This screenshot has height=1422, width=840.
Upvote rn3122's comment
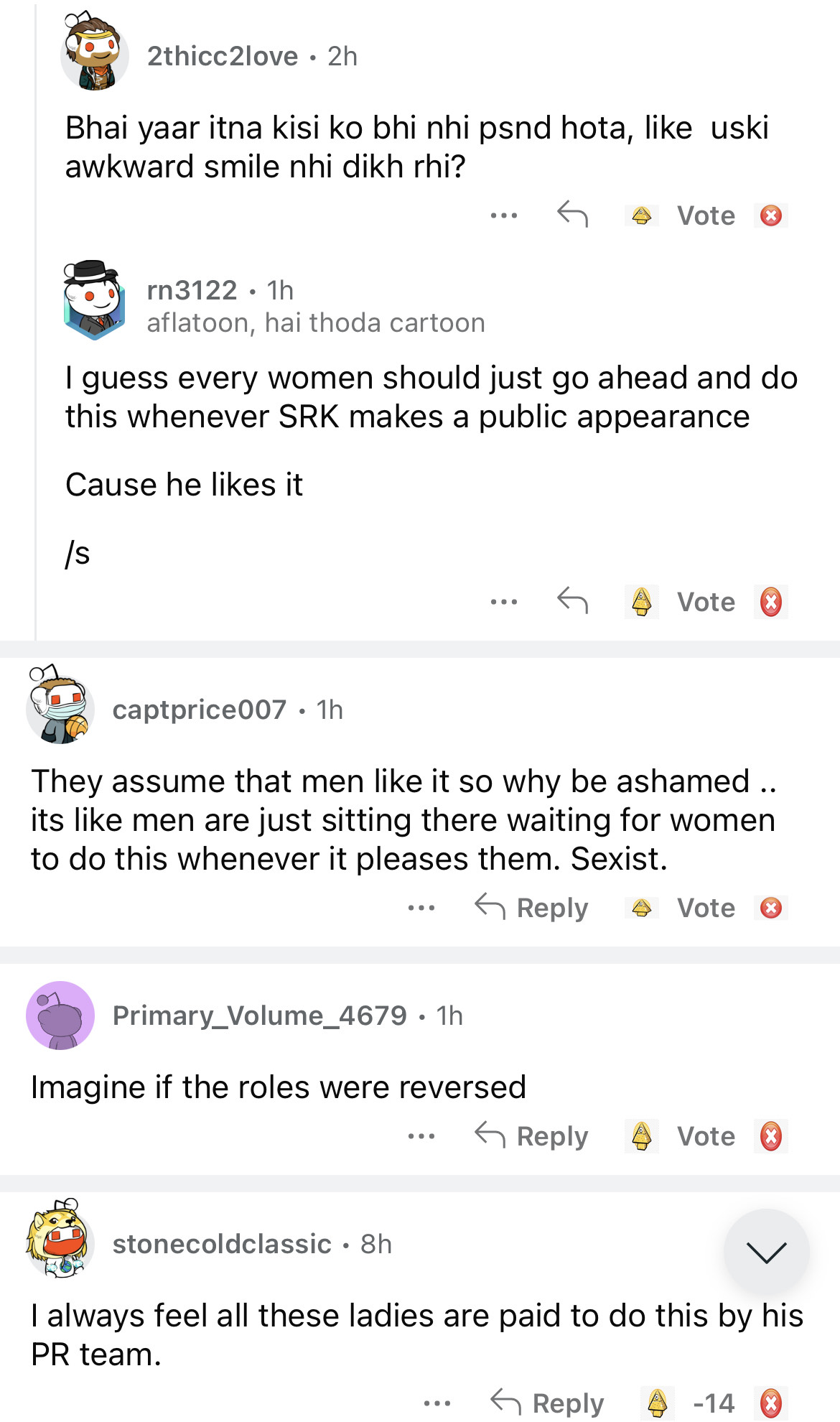click(x=642, y=602)
